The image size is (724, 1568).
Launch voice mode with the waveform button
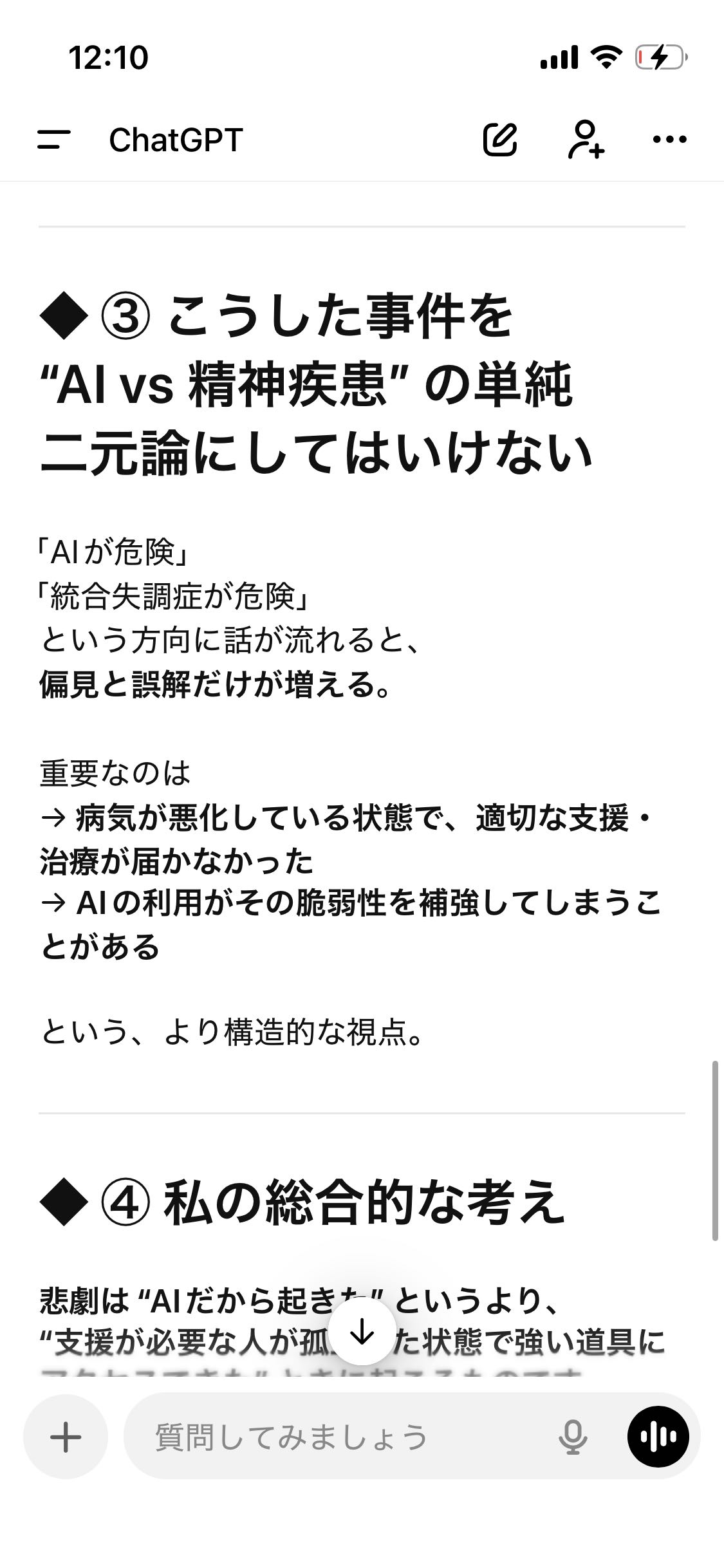pos(658,1437)
